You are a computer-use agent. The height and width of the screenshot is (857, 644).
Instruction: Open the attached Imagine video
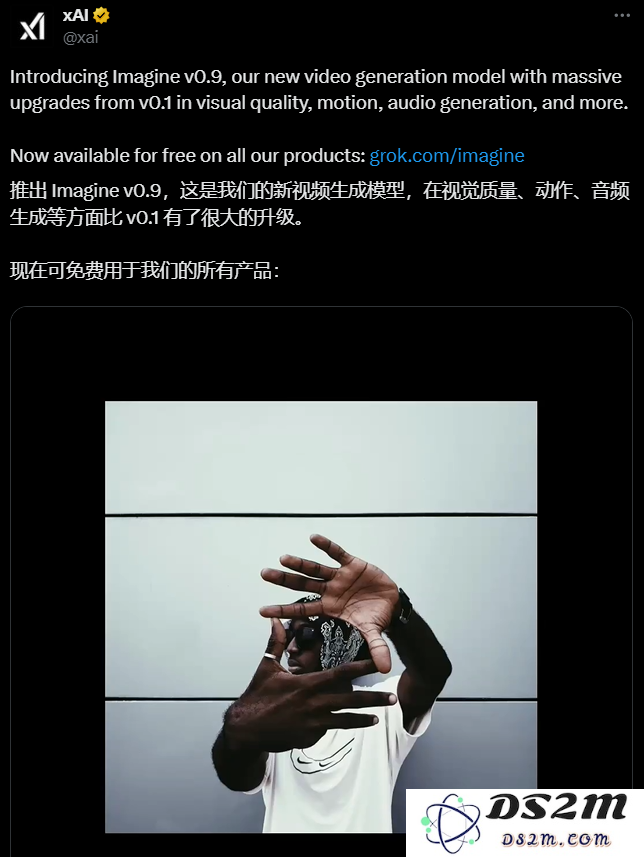tap(321, 600)
